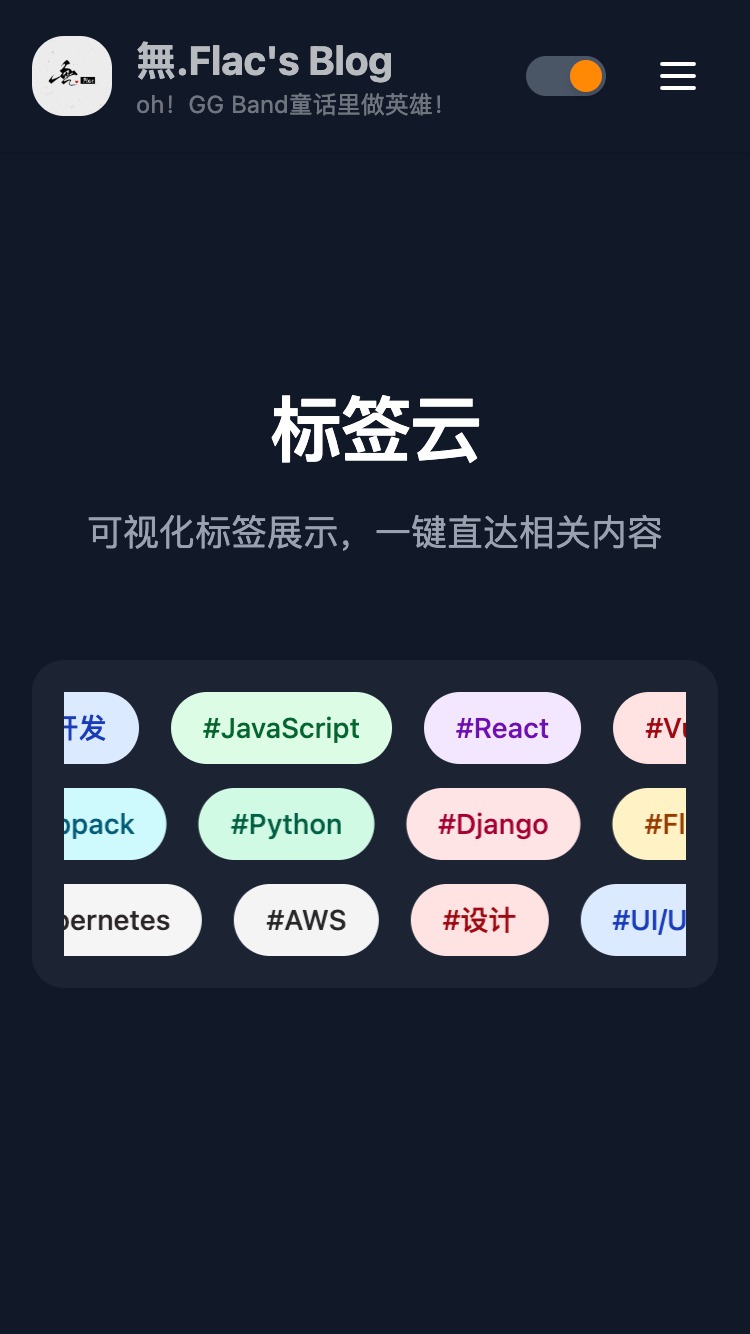750x1334 pixels.
Task: Open the #React tag
Action: click(502, 728)
